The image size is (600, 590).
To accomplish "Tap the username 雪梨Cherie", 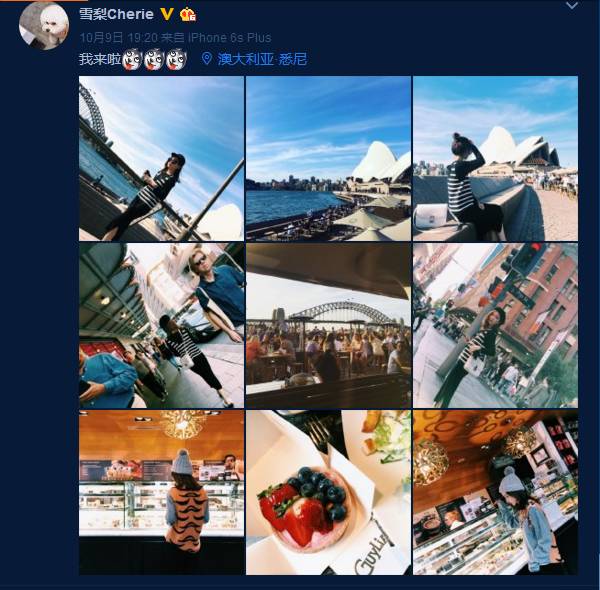I will tap(116, 13).
